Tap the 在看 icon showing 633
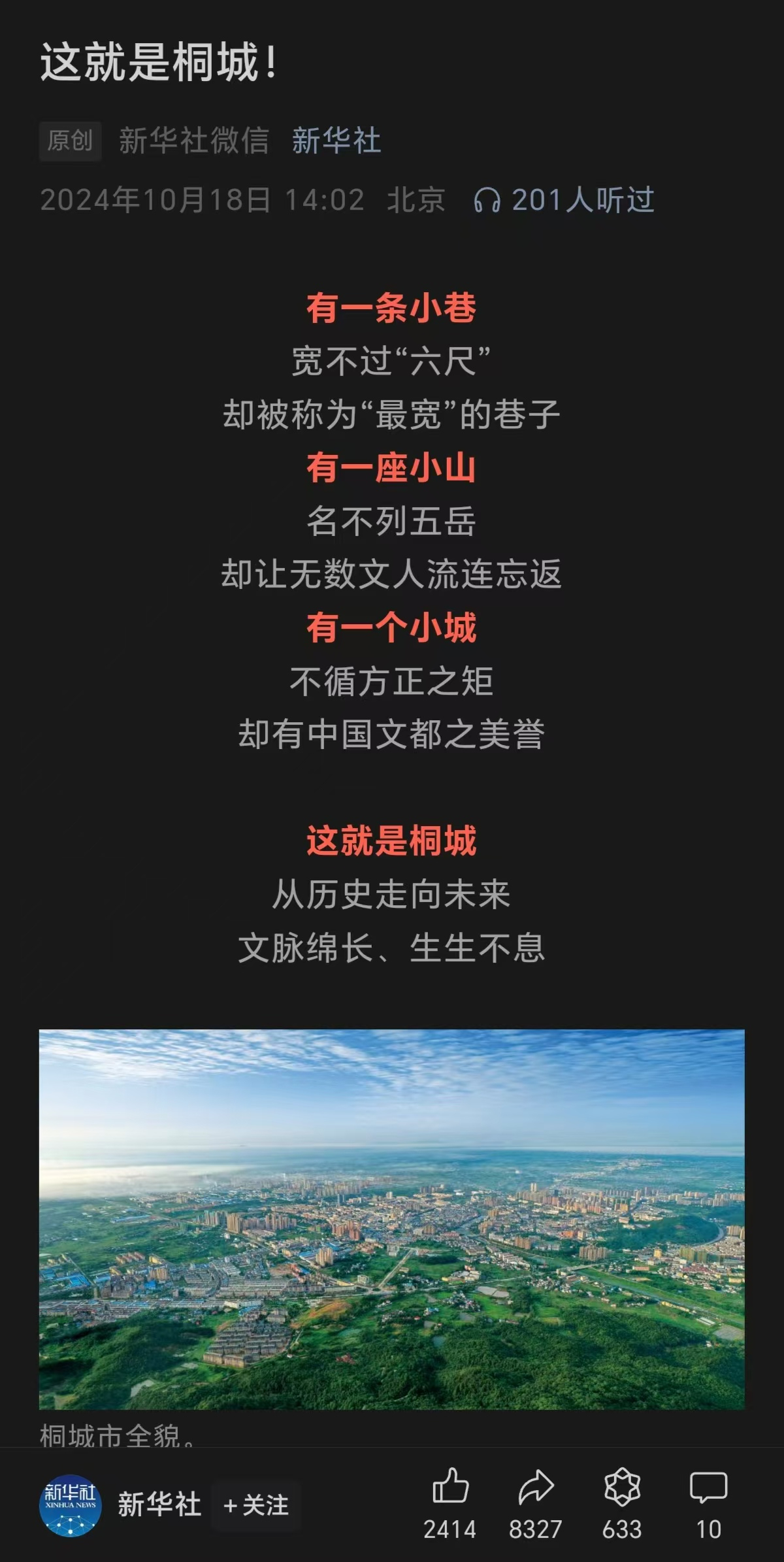This screenshot has height=1562, width=784. click(x=622, y=1488)
